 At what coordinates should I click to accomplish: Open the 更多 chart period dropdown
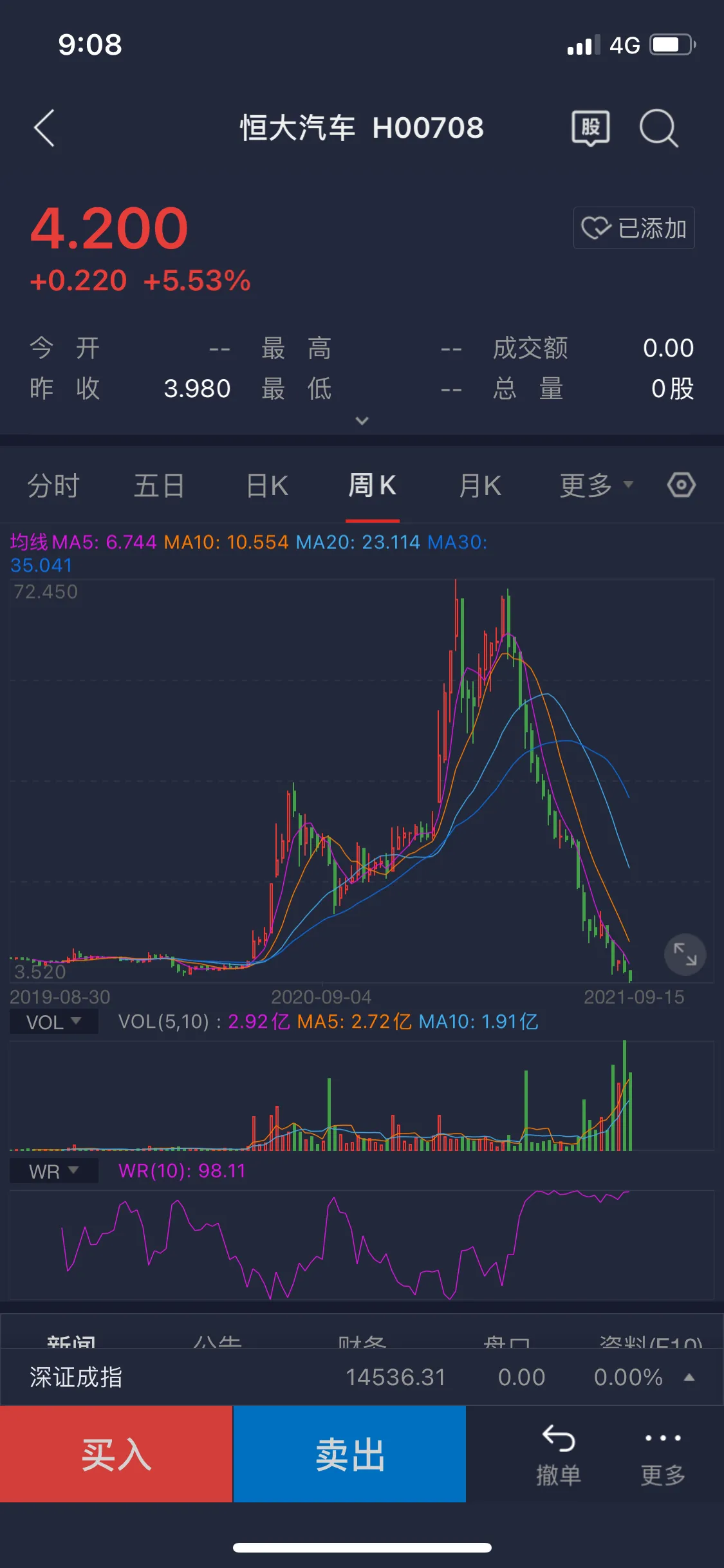(596, 486)
